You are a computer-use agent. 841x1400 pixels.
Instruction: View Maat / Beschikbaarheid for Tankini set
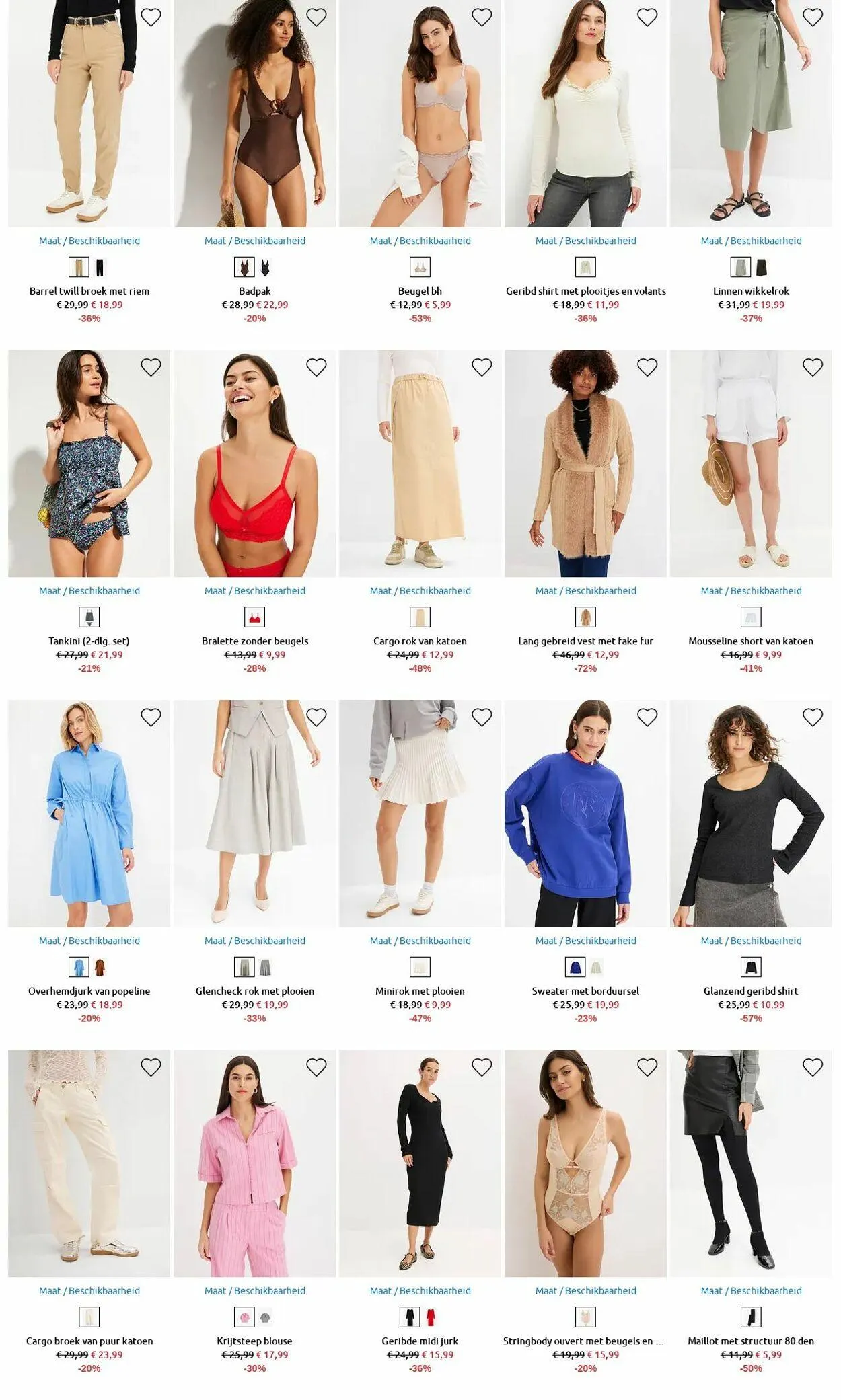tap(89, 591)
